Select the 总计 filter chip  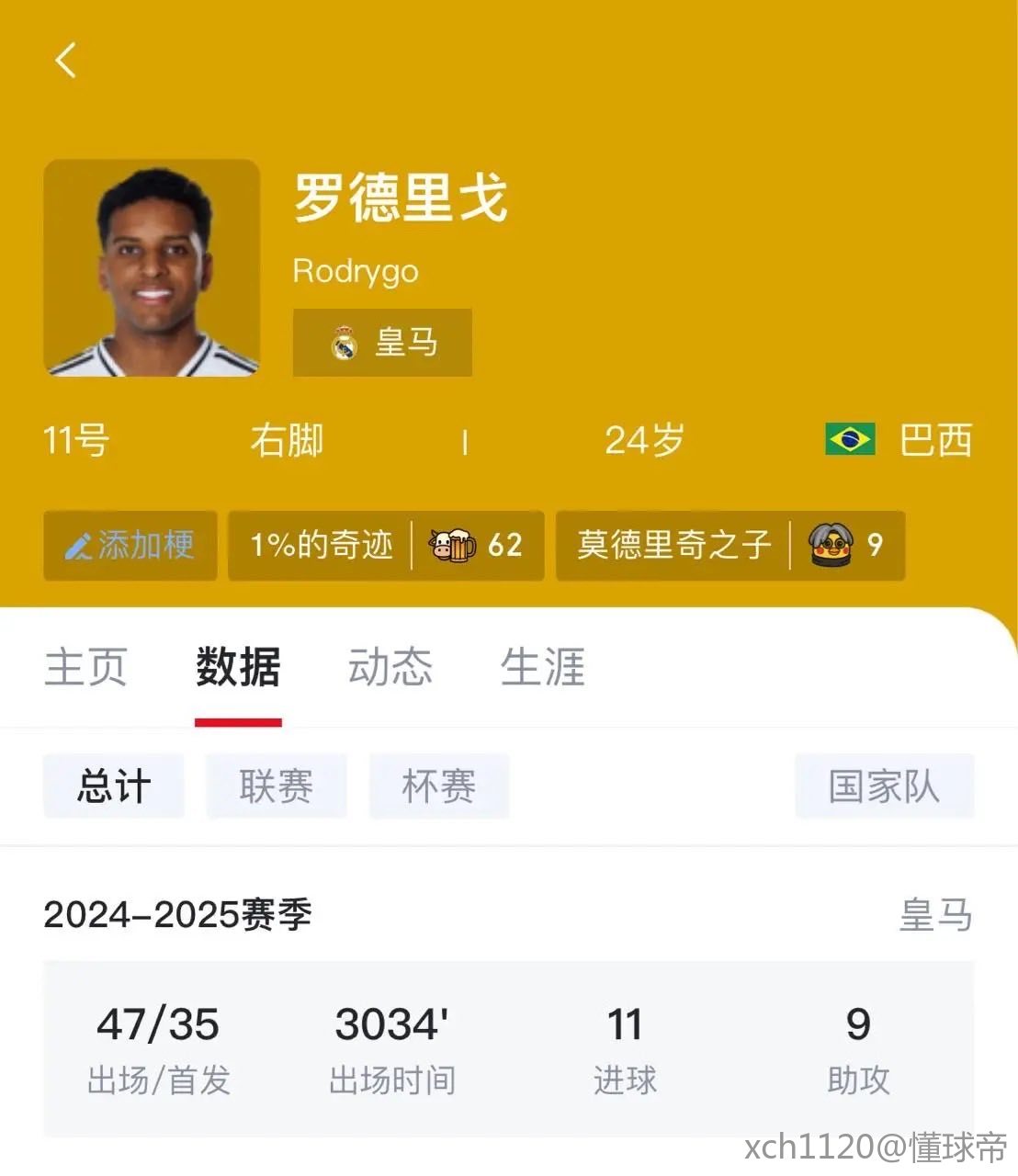(x=114, y=786)
